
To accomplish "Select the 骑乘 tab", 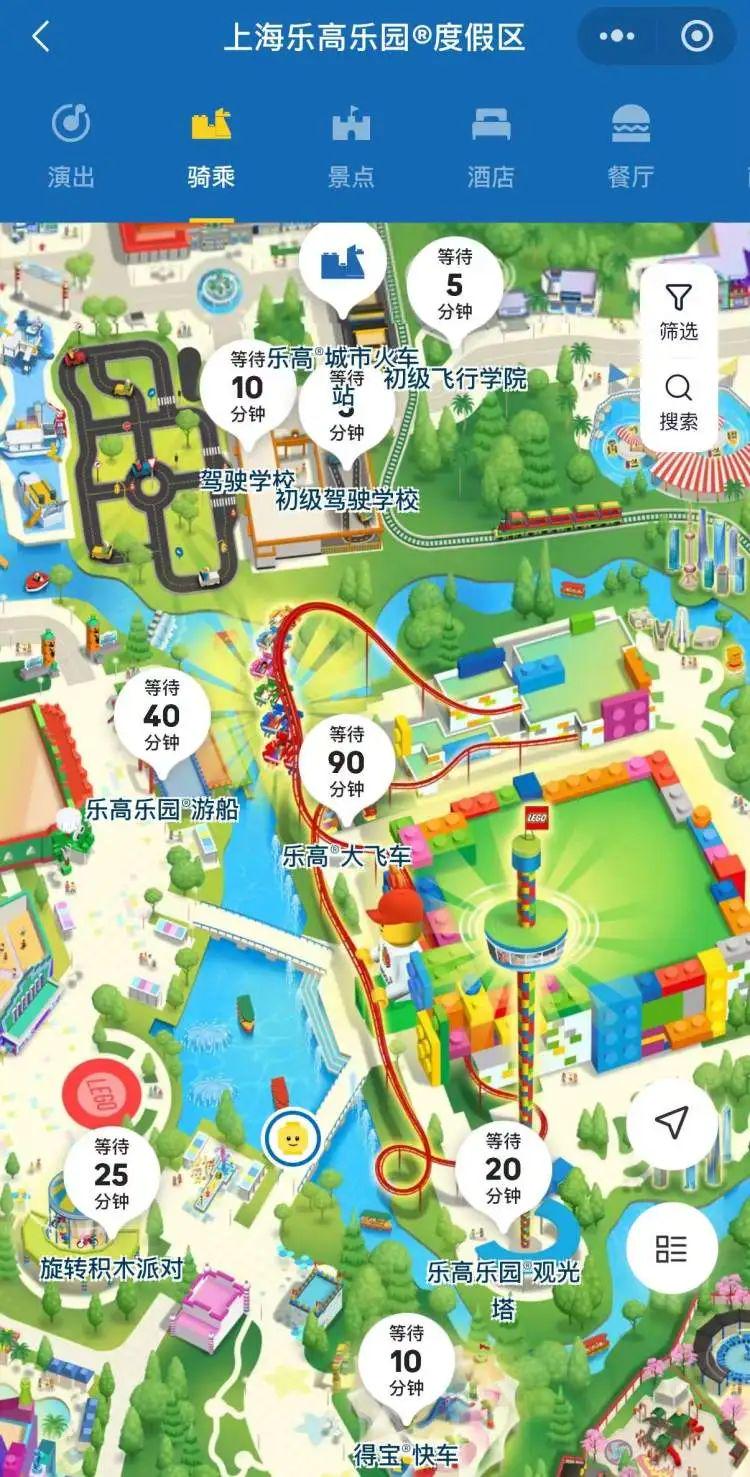I will [211, 147].
